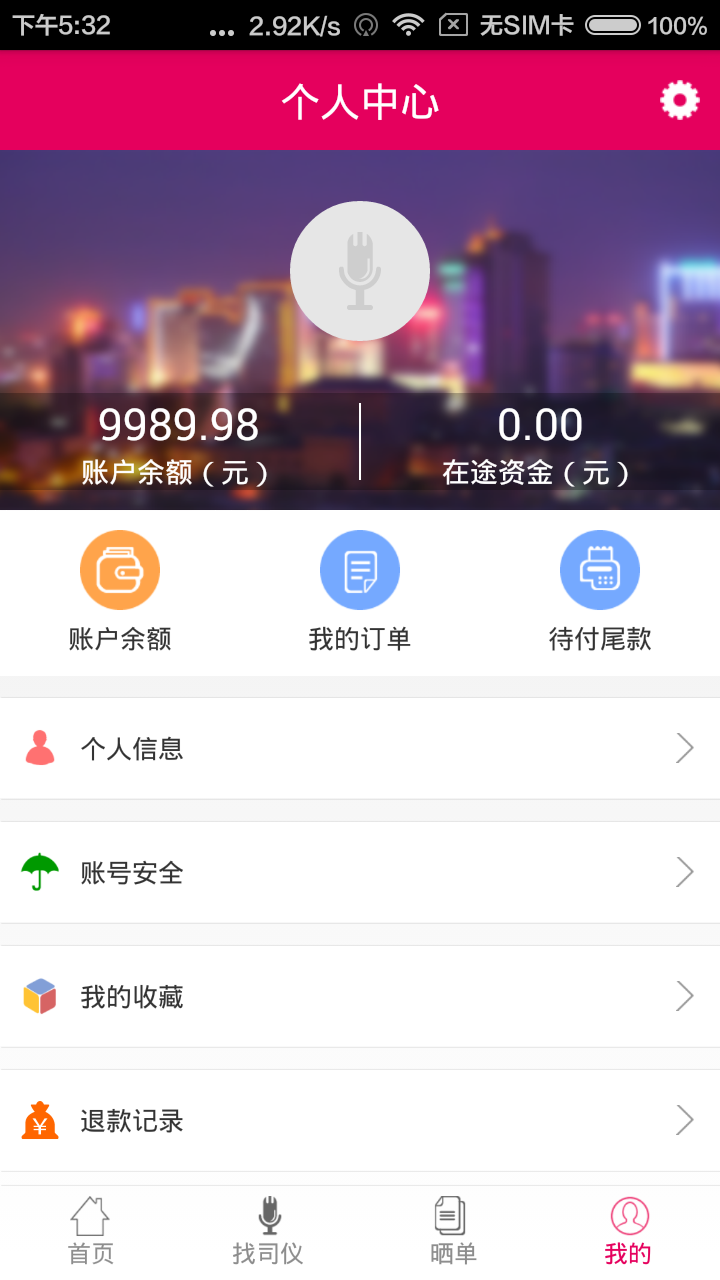This screenshot has width=720, height=1280.
Task: Switch to the 晒单 tab
Action: 449,1230
